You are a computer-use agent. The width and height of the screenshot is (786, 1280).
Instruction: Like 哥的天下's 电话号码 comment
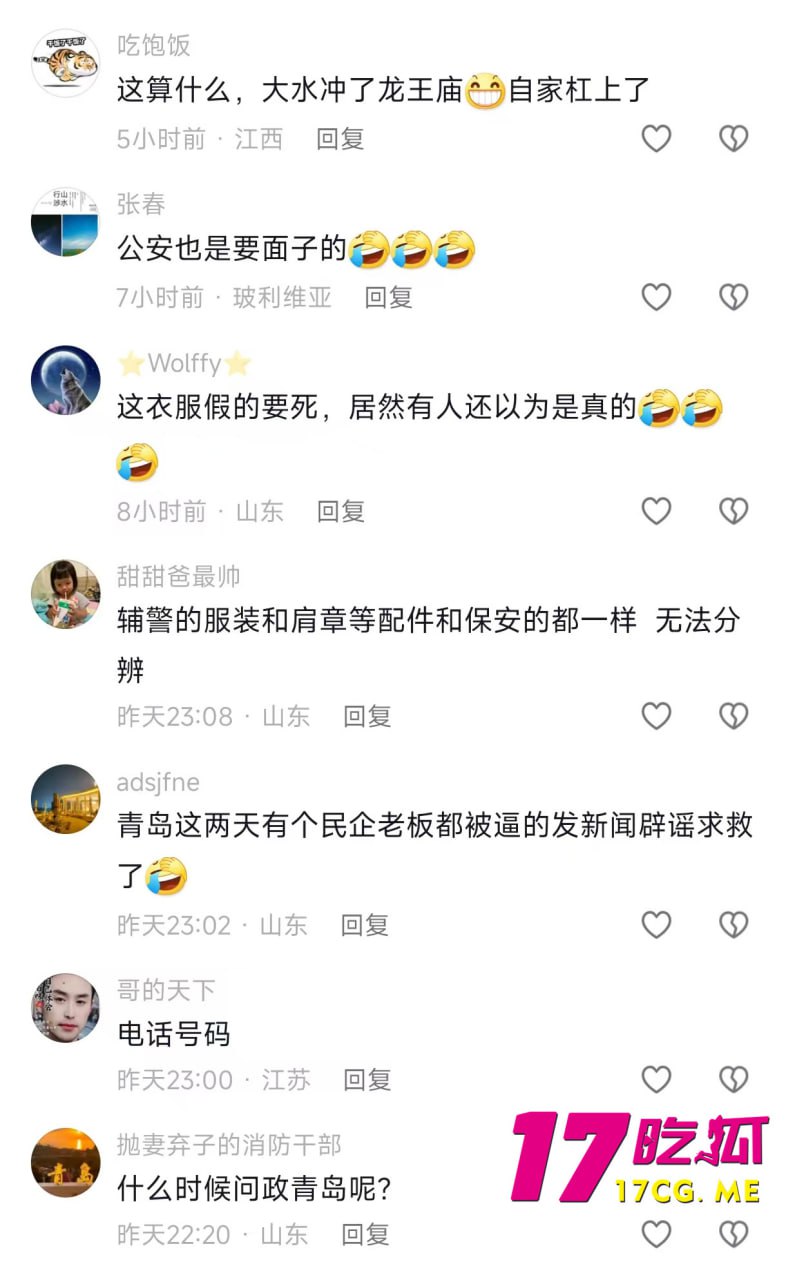tap(656, 1080)
